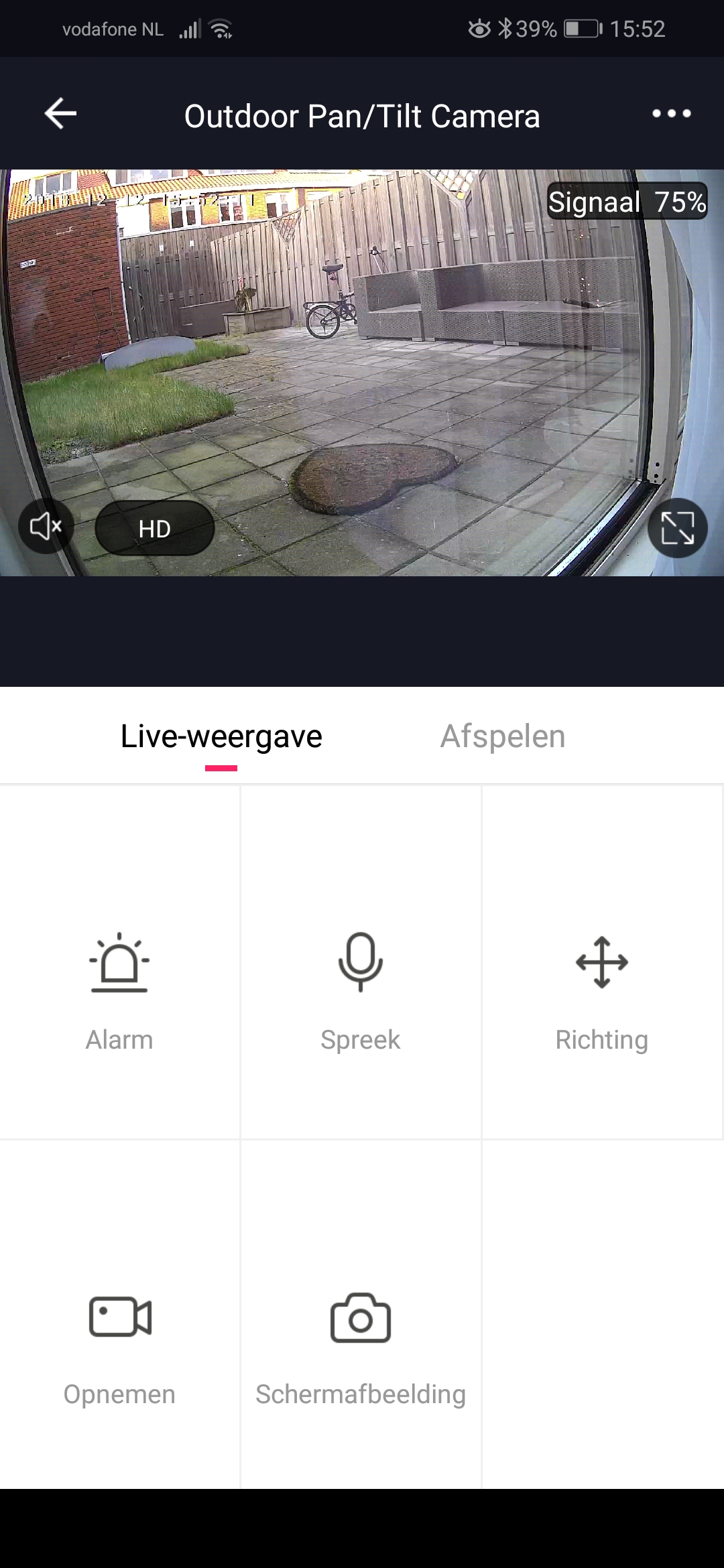724x1568 pixels.
Task: Open the three-dot overflow menu
Action: coord(672,114)
